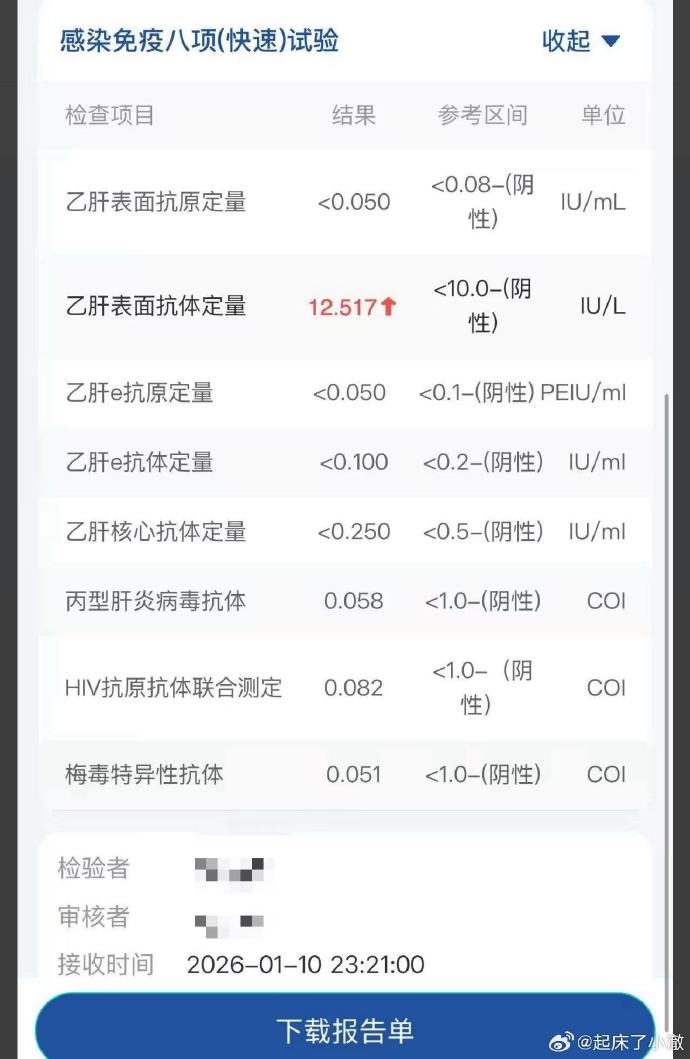
Task: Collapse the 感染免疫八项 section with 收起
Action: 581,41
